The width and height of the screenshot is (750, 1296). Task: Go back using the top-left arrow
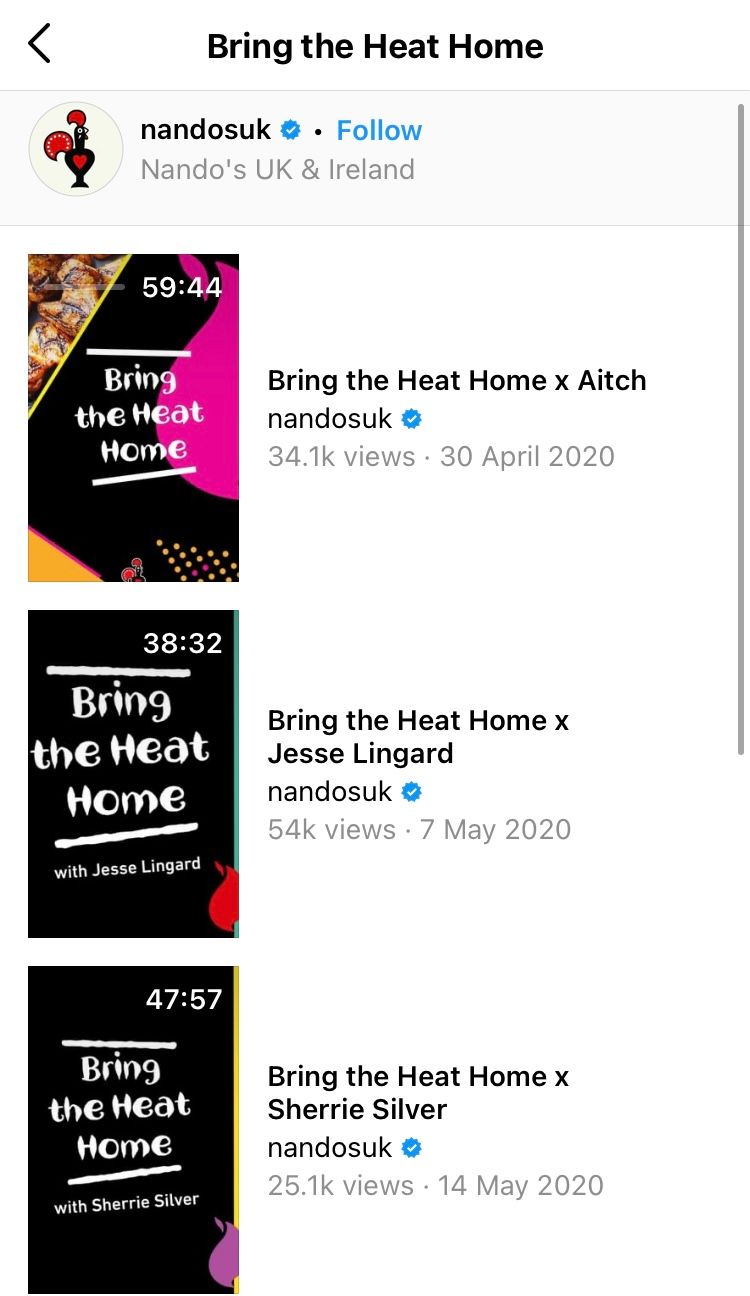coord(40,45)
